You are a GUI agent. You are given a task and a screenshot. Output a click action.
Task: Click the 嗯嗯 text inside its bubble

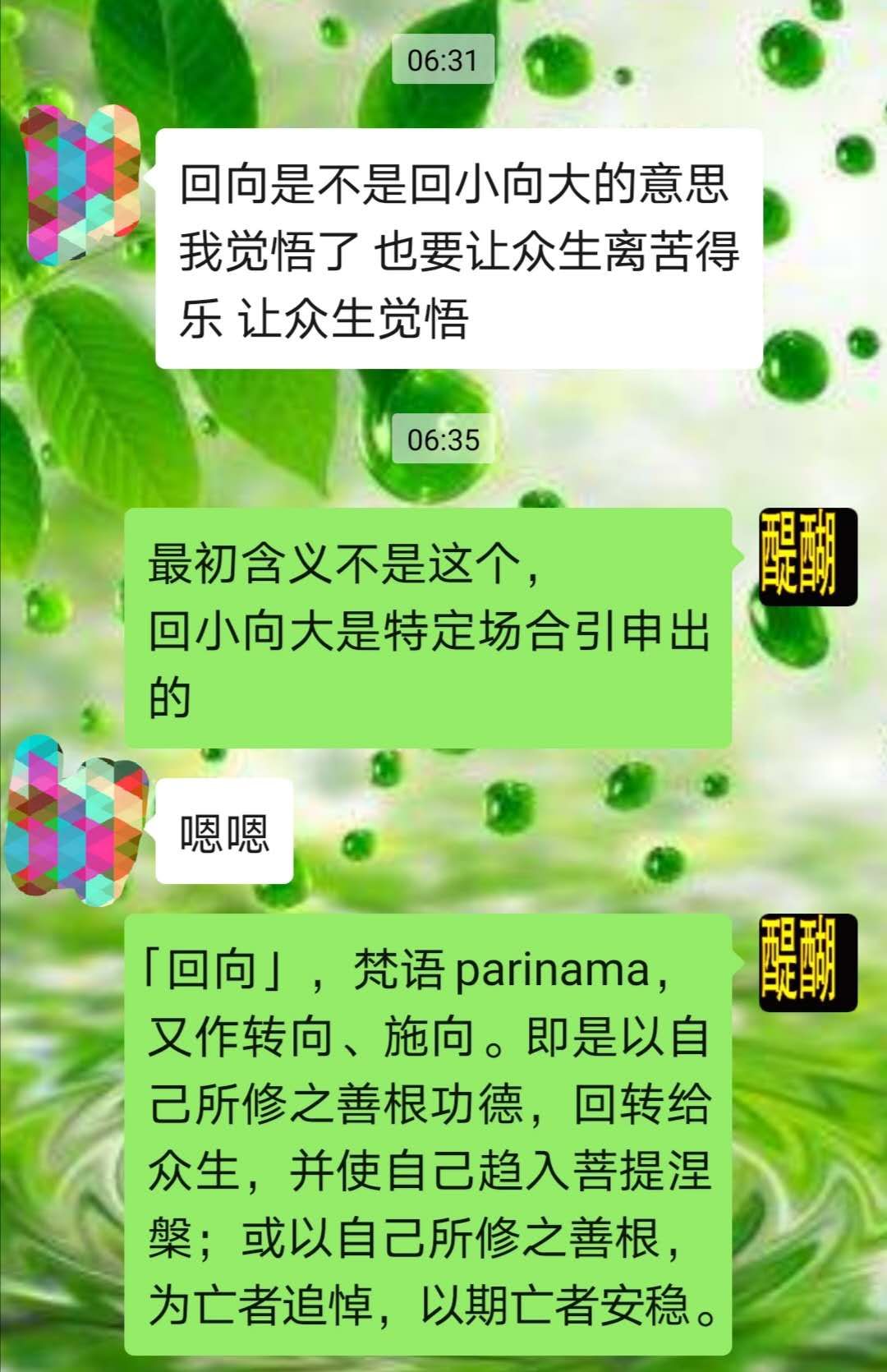[226, 832]
